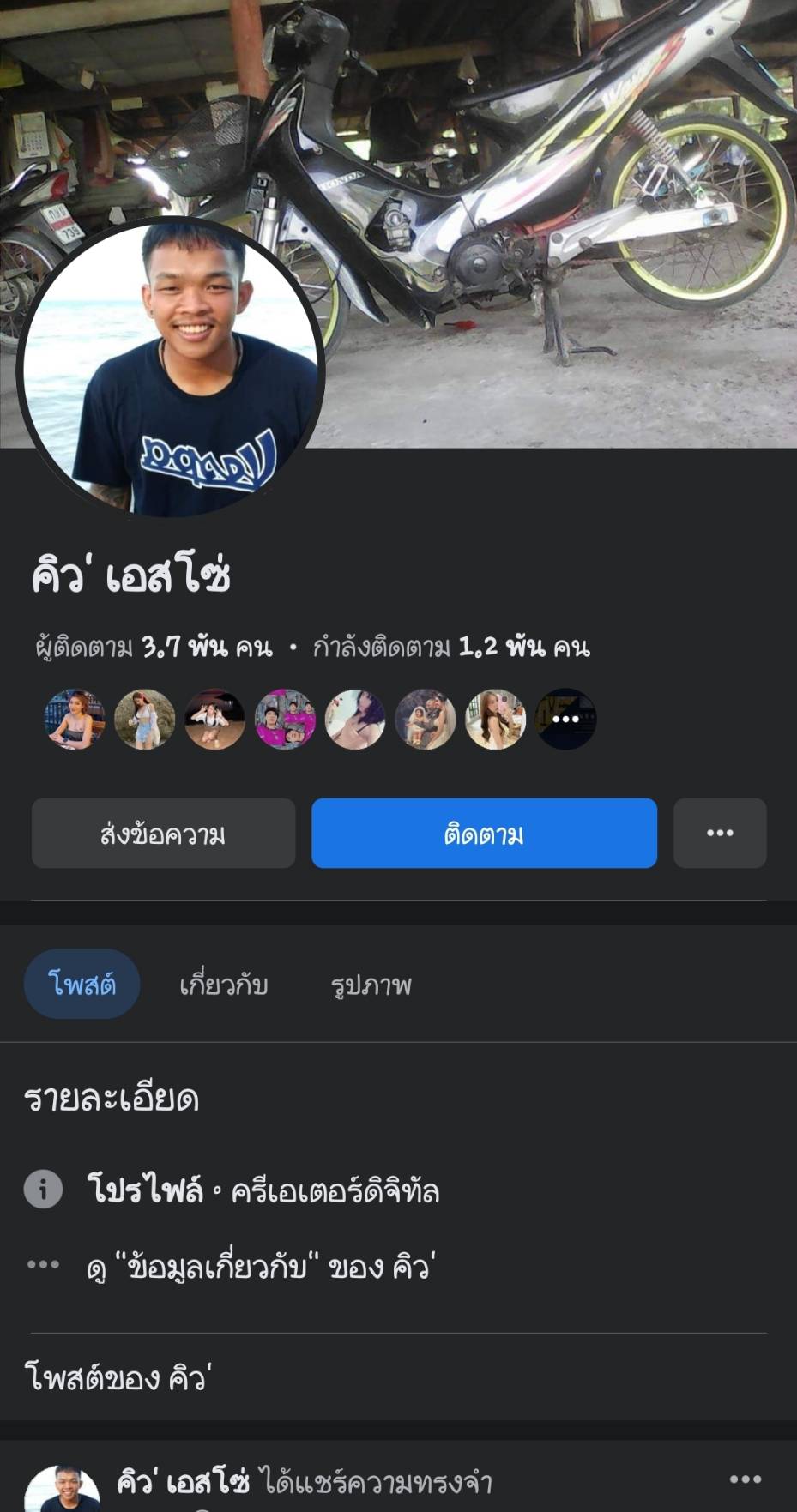Open options menu on the shared memory post
Image resolution: width=797 pixels, height=1512 pixels.
(745, 1479)
